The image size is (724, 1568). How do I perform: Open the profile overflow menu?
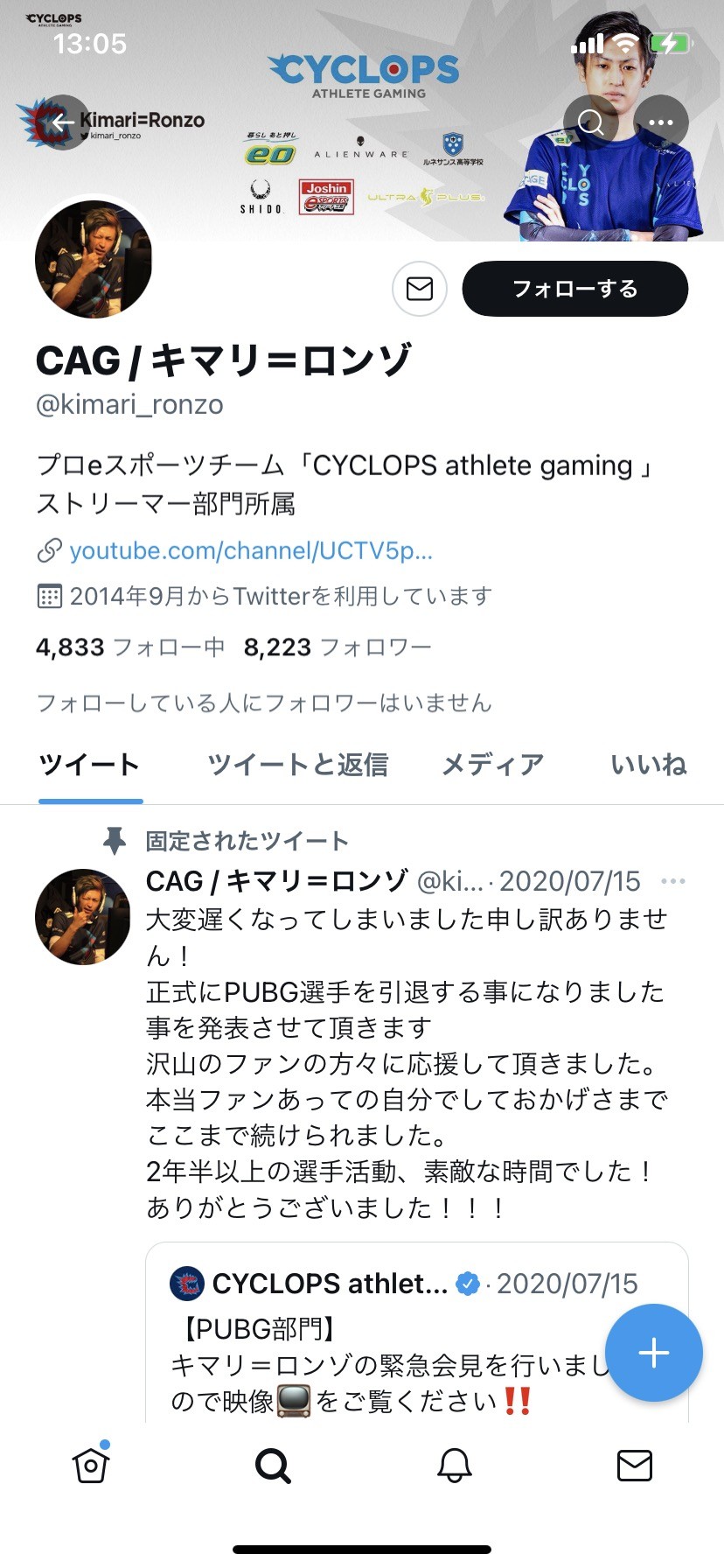tap(661, 122)
